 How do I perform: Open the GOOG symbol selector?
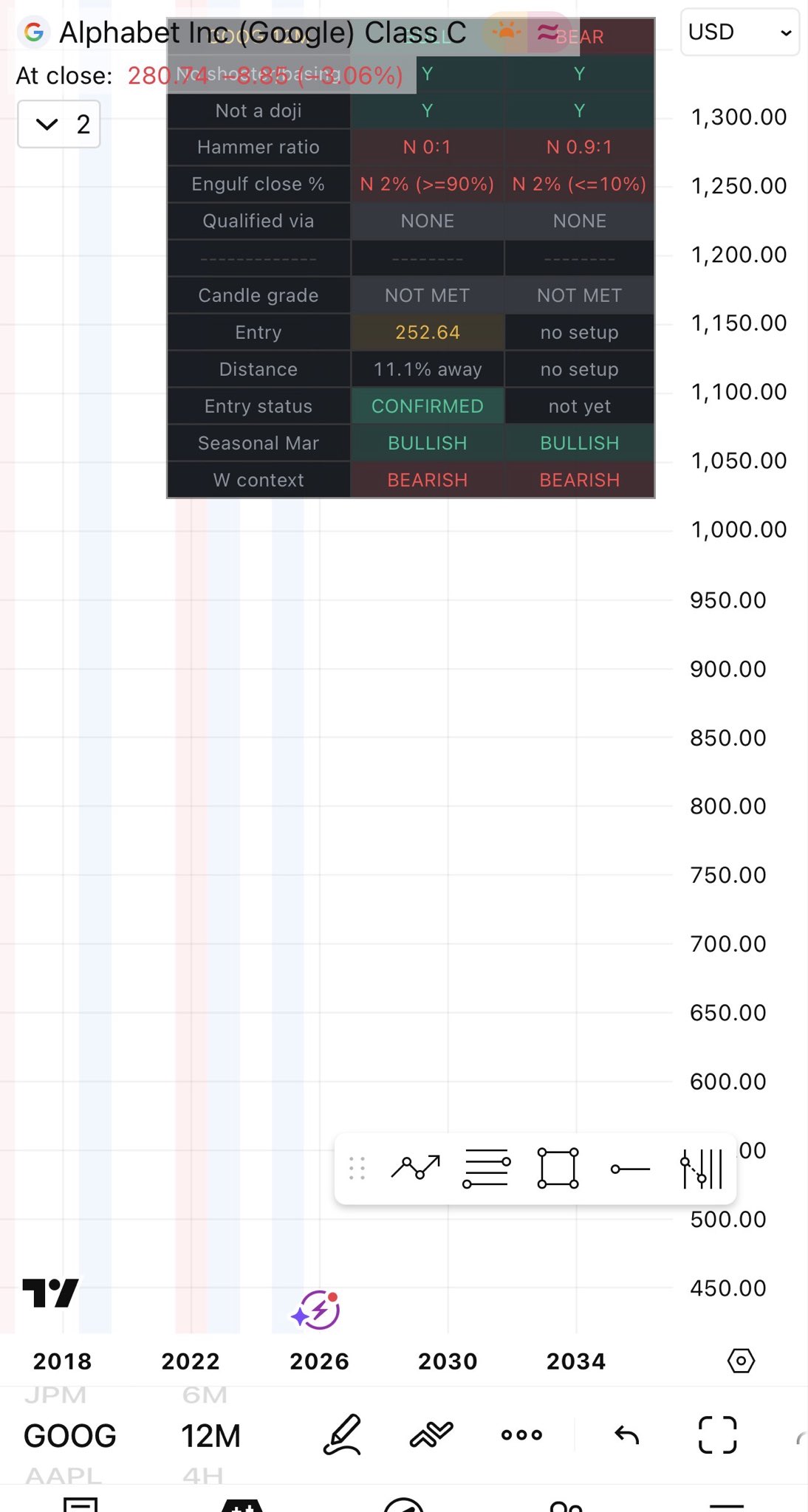coord(70,1436)
